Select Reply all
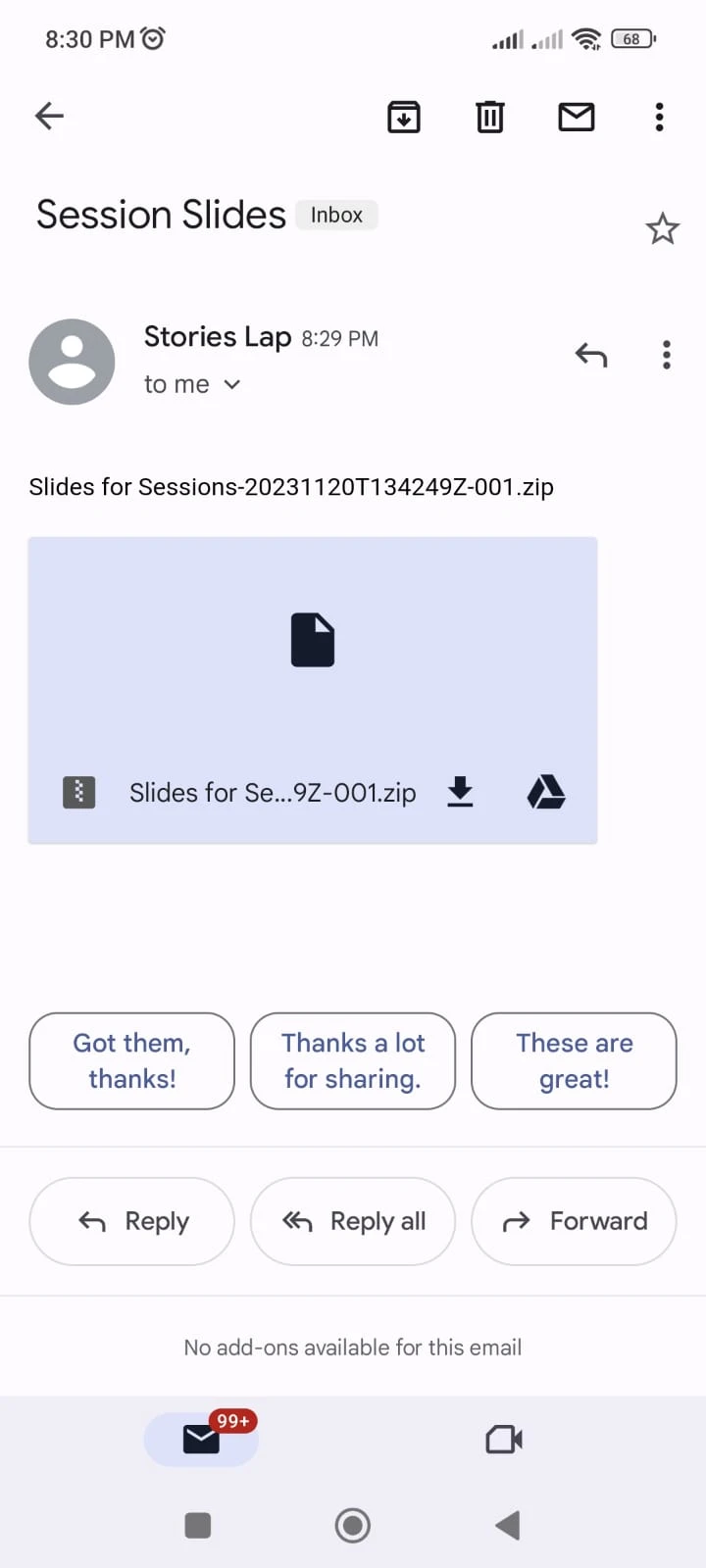 pos(353,1221)
